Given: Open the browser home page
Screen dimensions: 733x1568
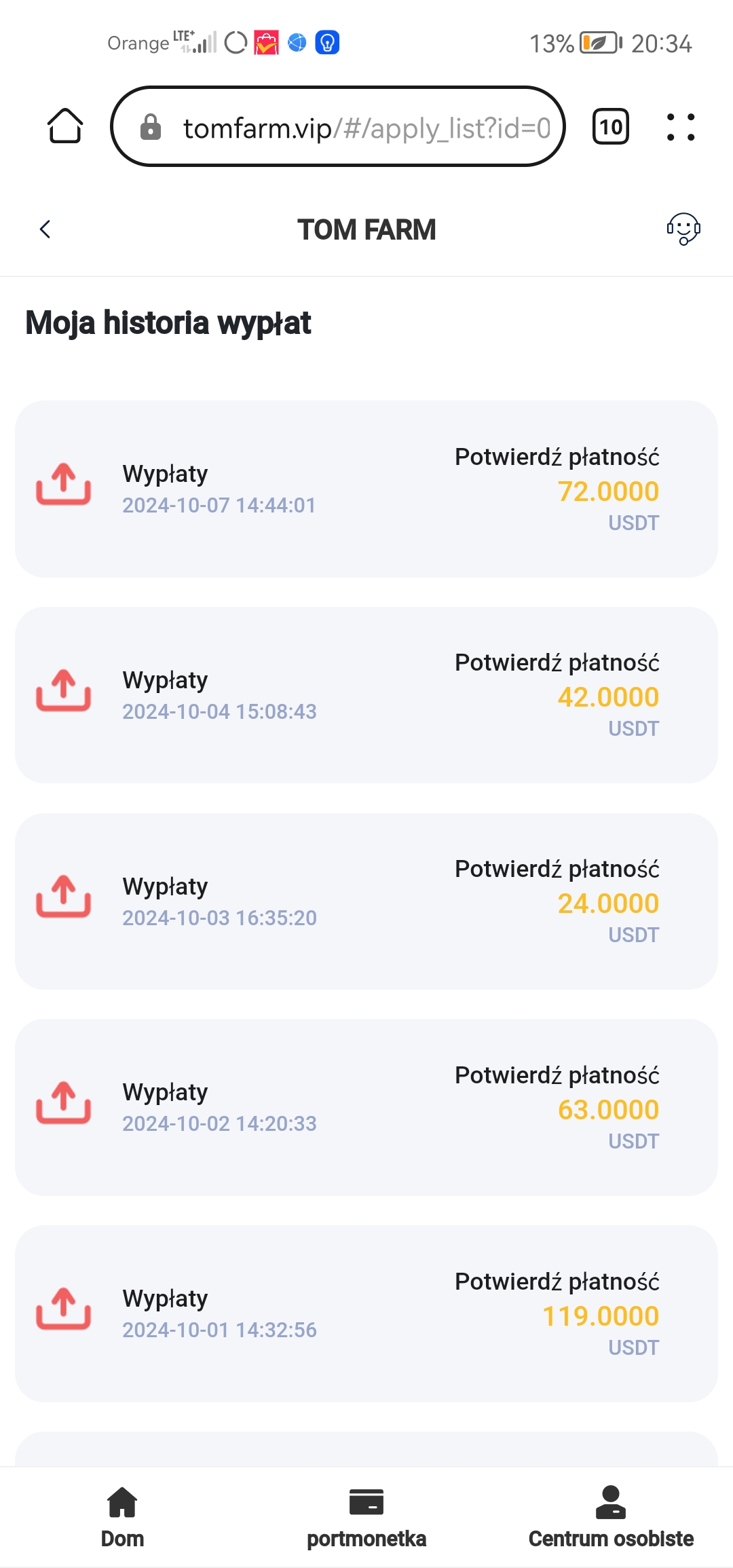Looking at the screenshot, I should tap(65, 126).
